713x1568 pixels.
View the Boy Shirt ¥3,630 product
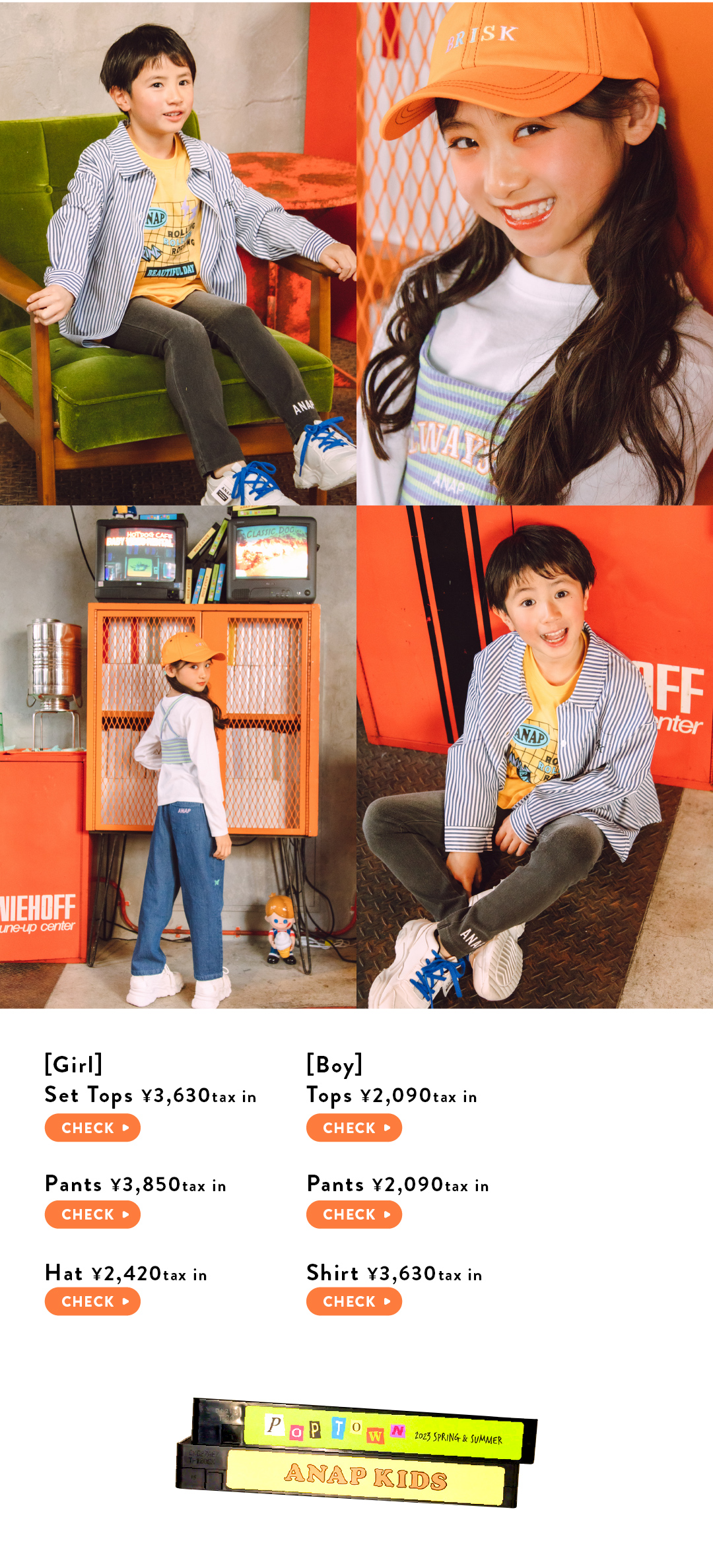coord(354,1301)
